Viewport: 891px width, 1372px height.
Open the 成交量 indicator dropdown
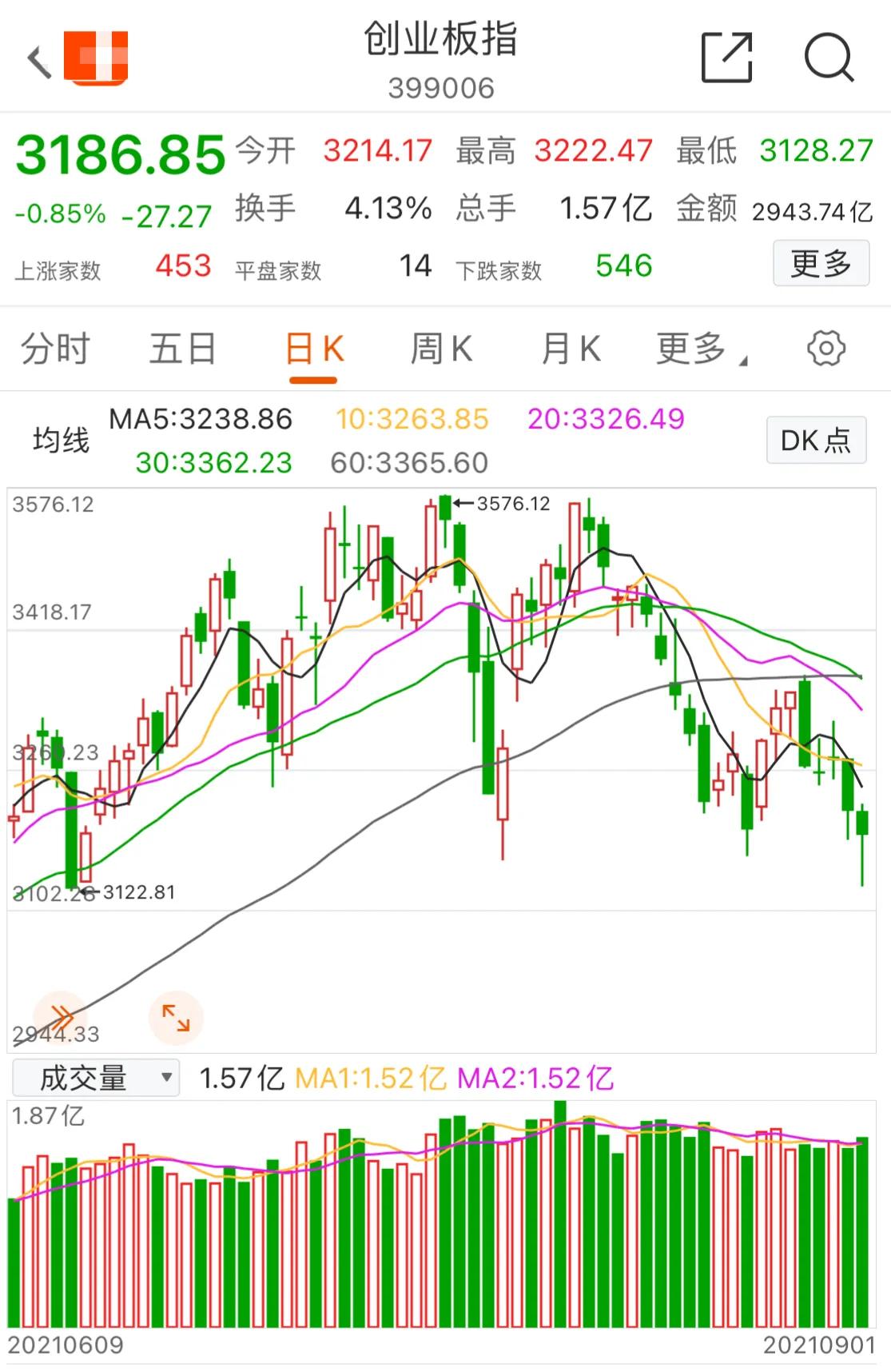[96, 1078]
